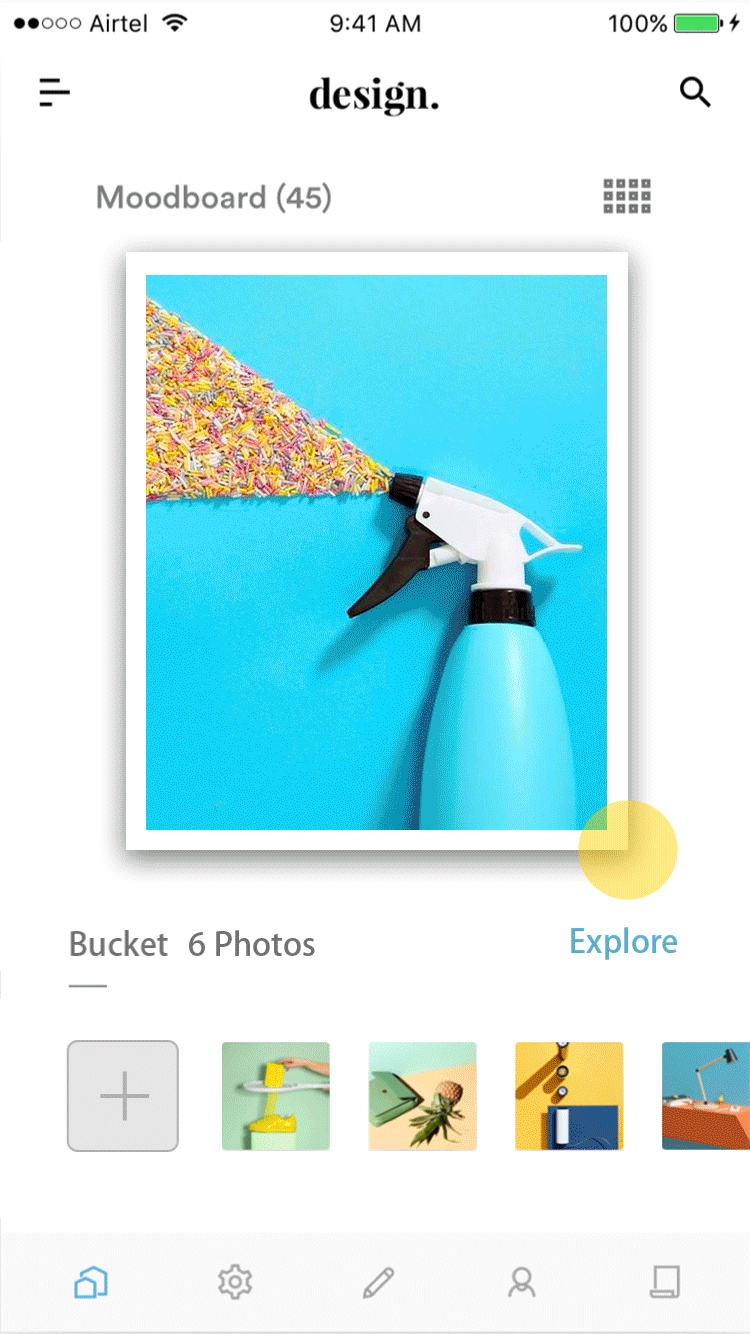Tap the search magnifier icon
The height and width of the screenshot is (1334, 750).
[x=695, y=92]
